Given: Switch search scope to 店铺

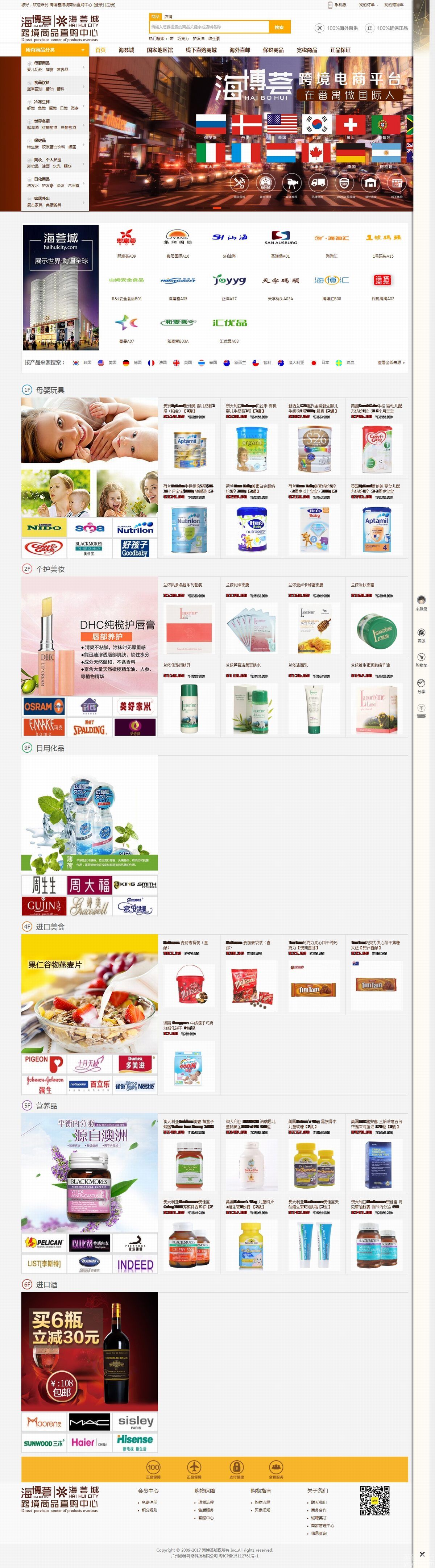Looking at the screenshot, I should [168, 16].
